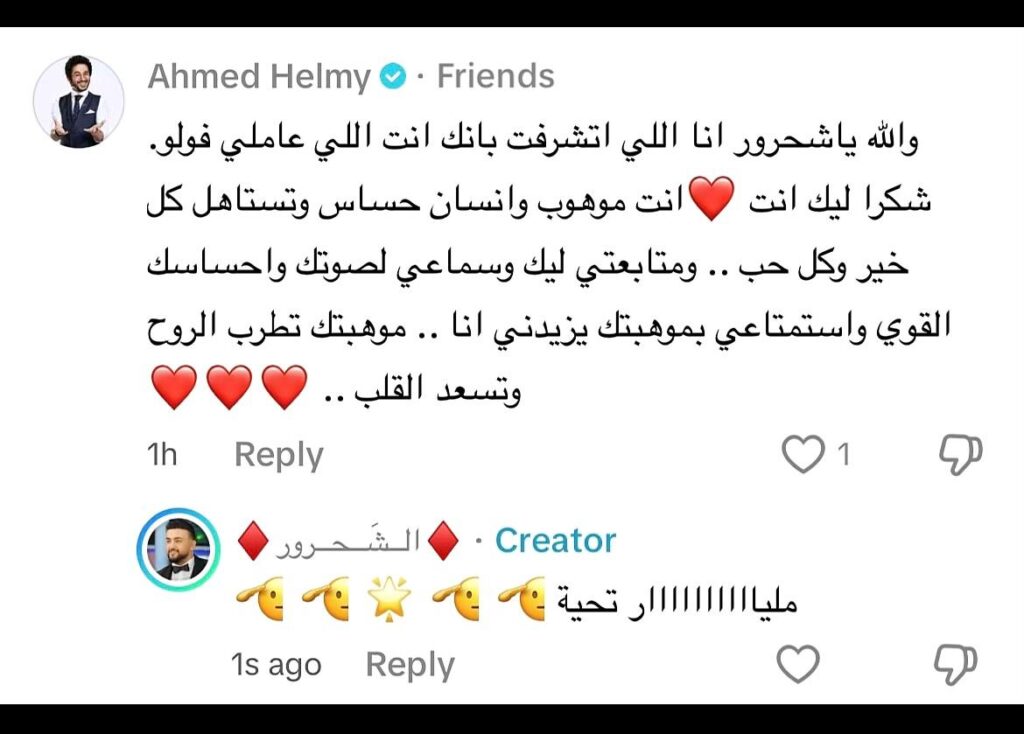Dislike Ahmed Helmy's comment
1024x734 pixels.
(960, 455)
